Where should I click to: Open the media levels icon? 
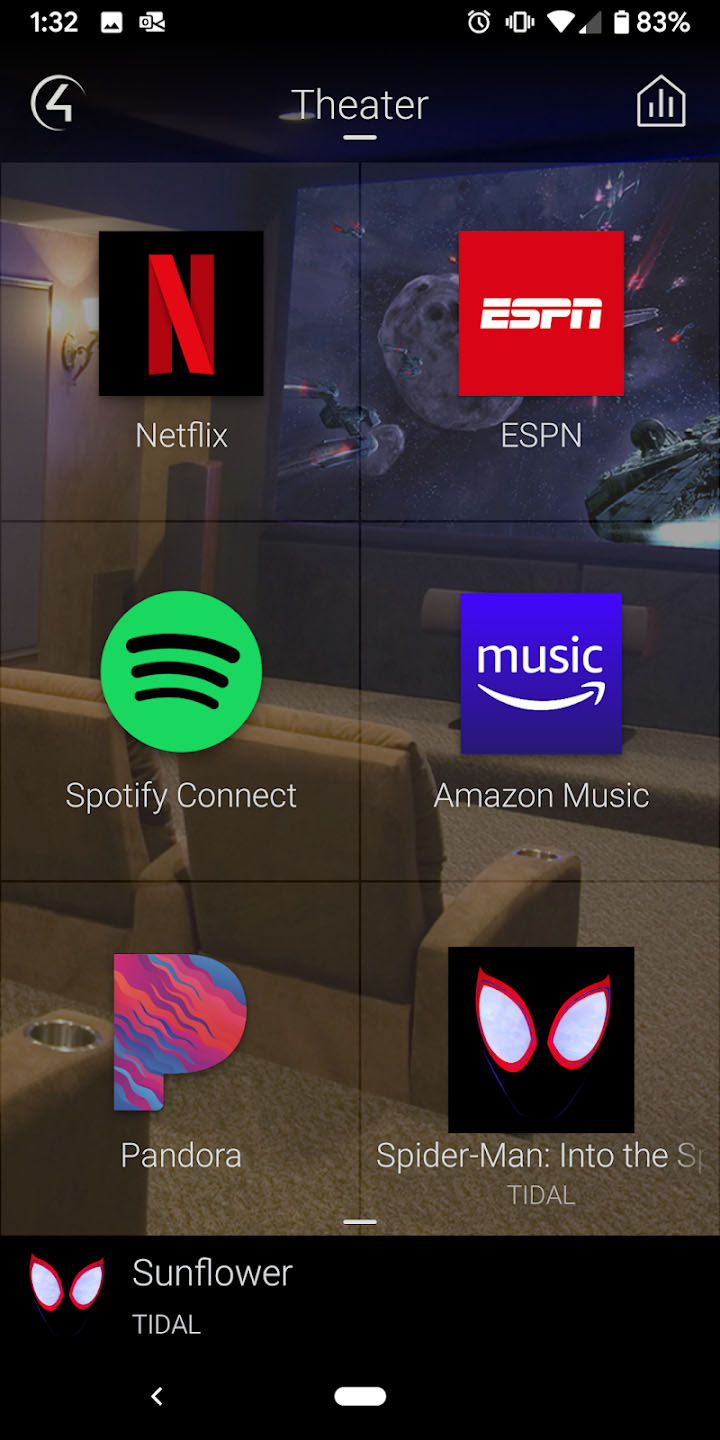(x=661, y=102)
